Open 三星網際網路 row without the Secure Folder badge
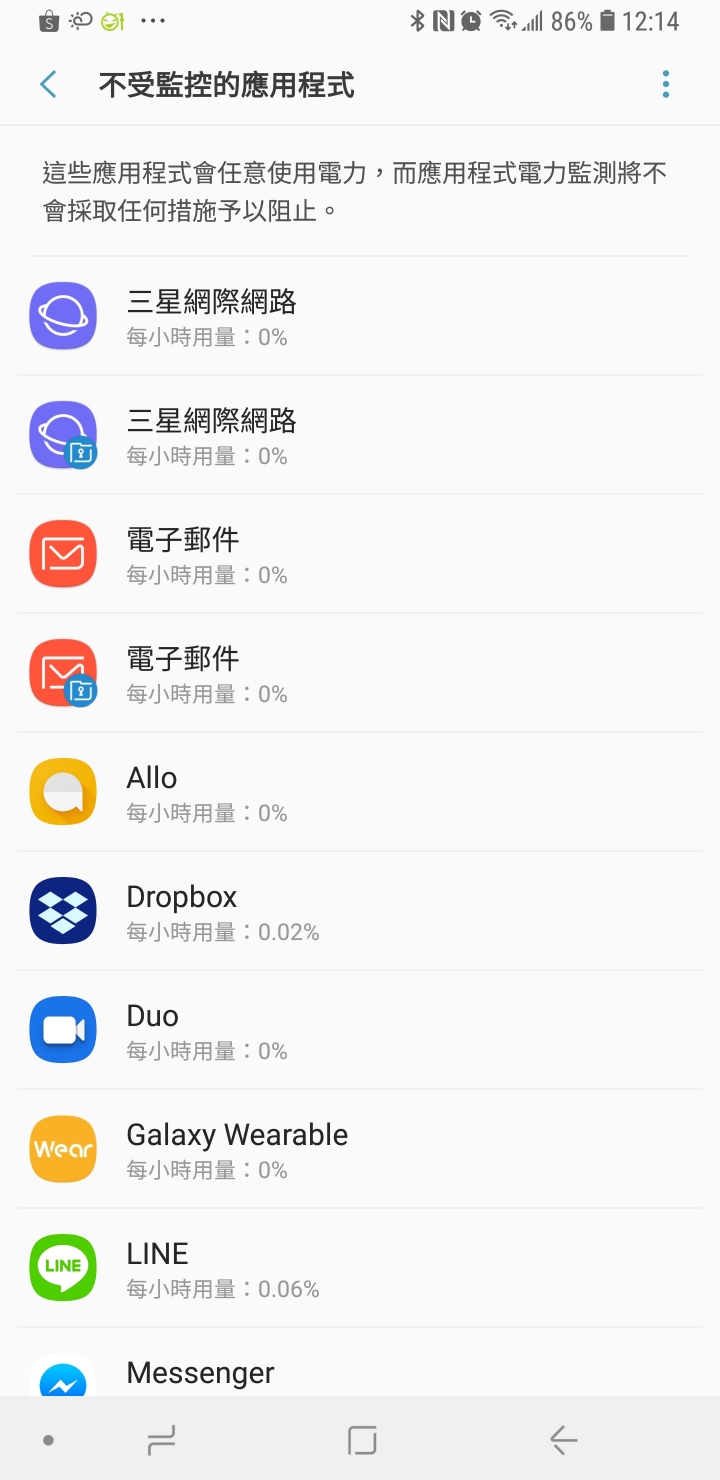This screenshot has width=720, height=1480. pyautogui.click(x=360, y=316)
